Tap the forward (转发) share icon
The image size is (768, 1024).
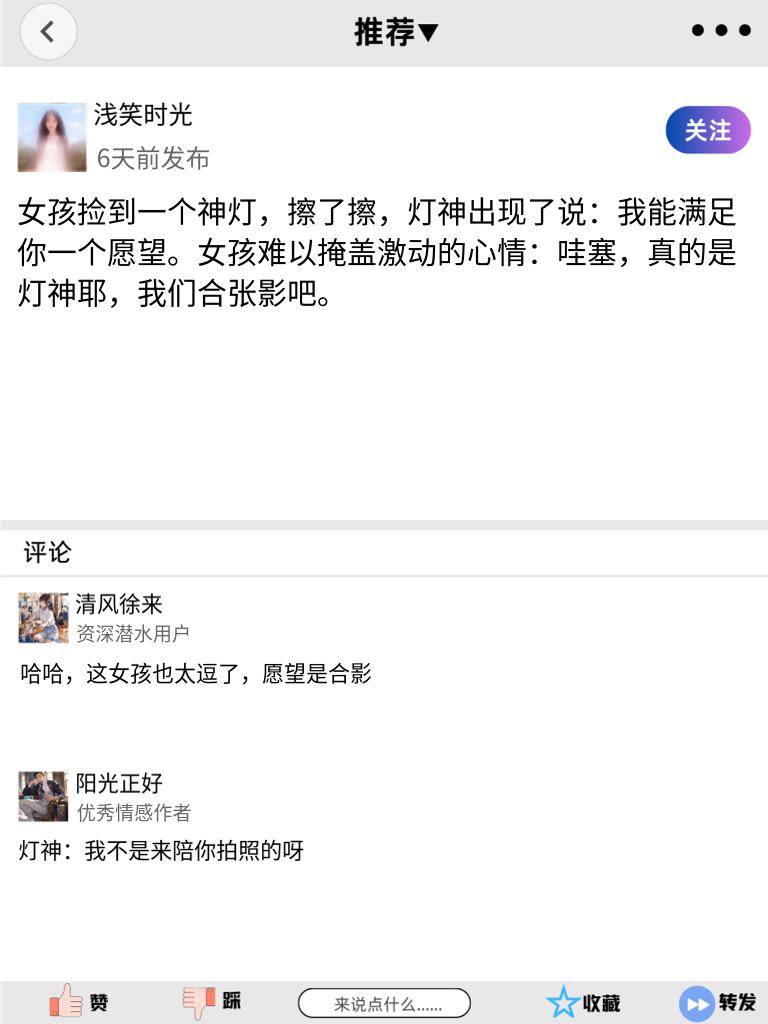click(695, 1001)
